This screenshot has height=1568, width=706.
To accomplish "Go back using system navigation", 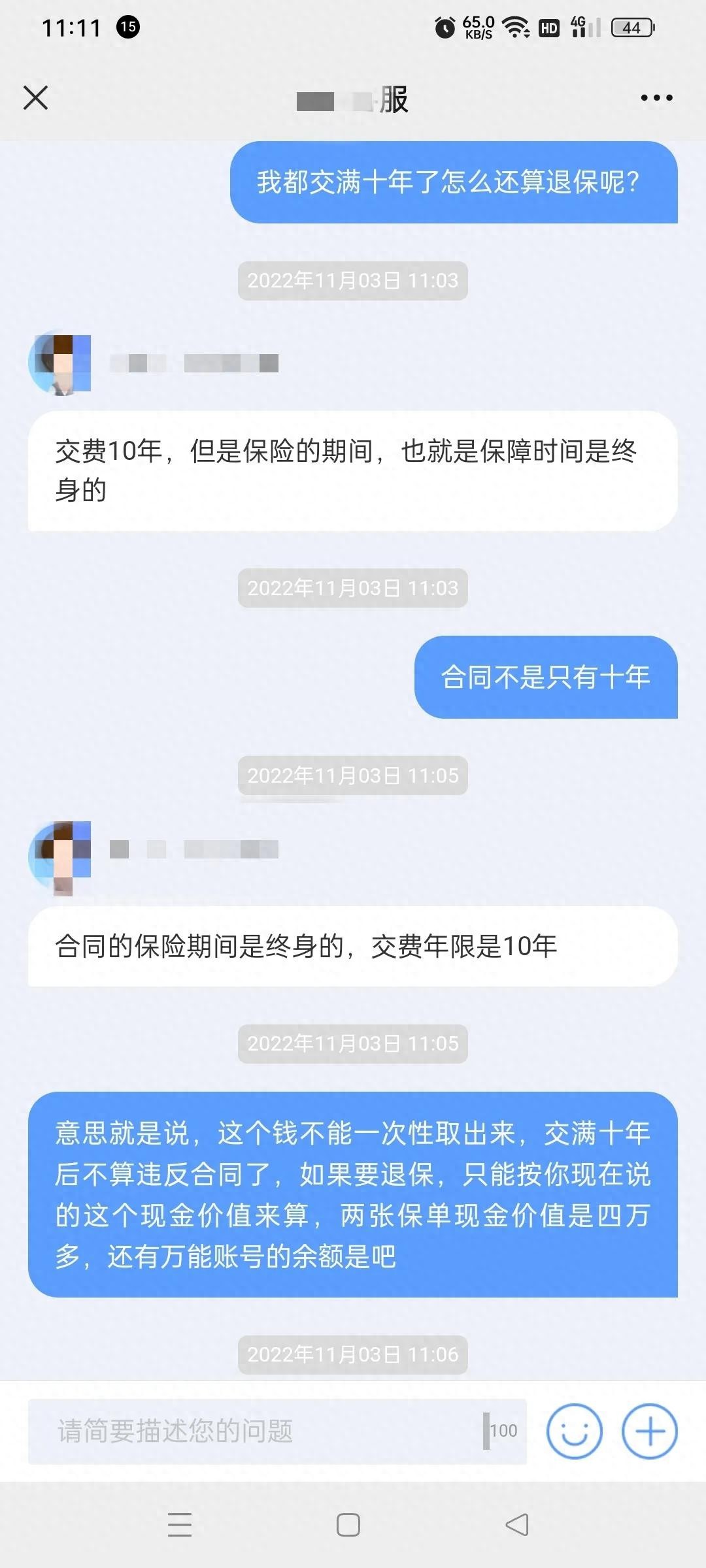I will coord(517,1525).
